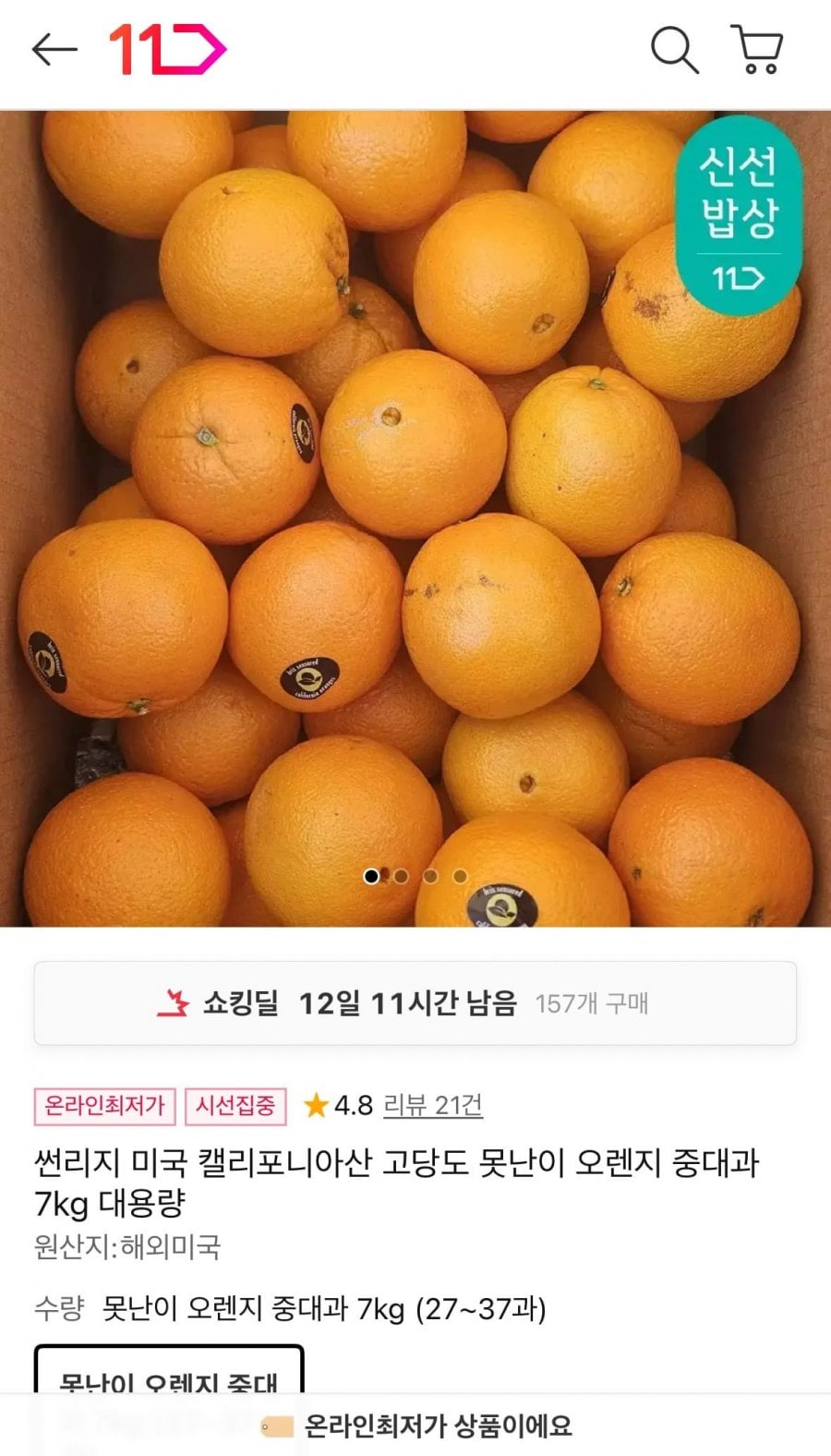View the orange product photo

(x=415, y=517)
